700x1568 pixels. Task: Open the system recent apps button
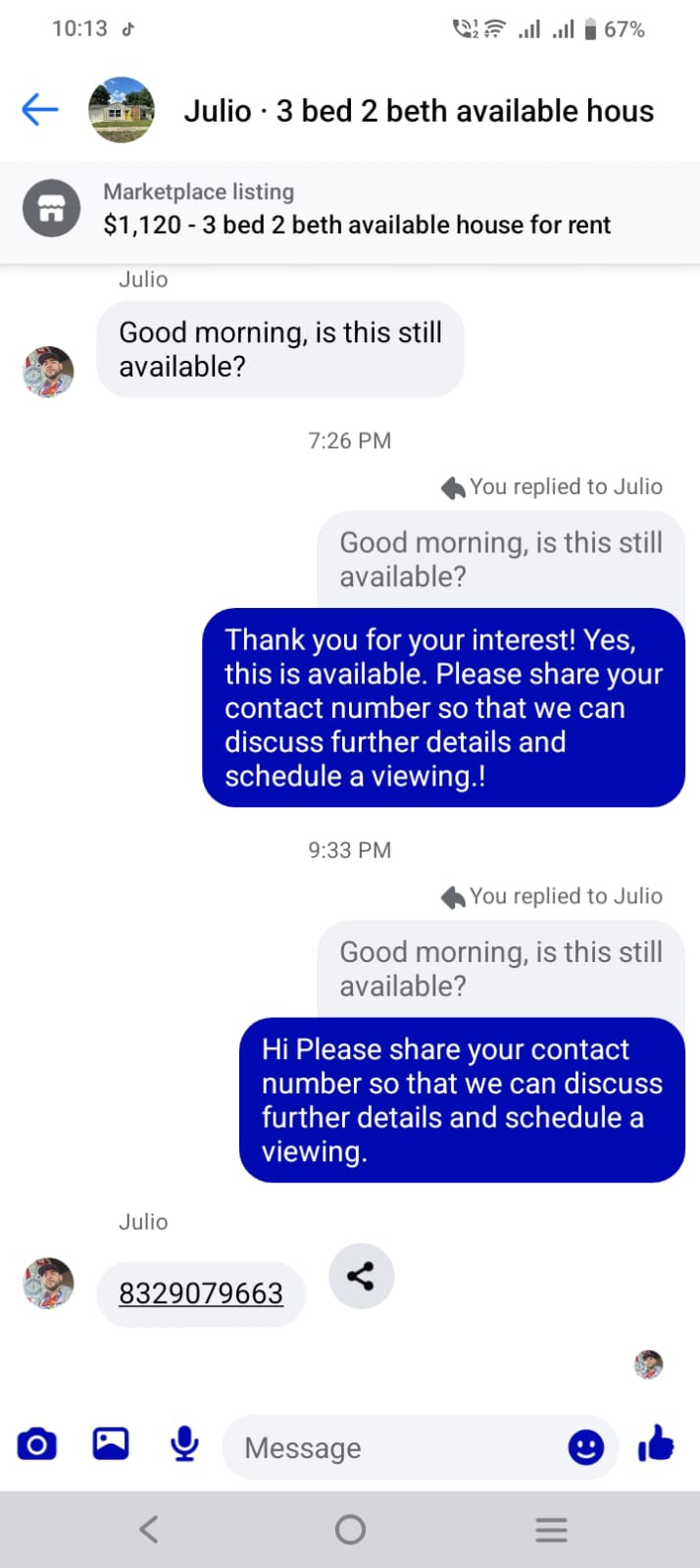(x=551, y=1530)
